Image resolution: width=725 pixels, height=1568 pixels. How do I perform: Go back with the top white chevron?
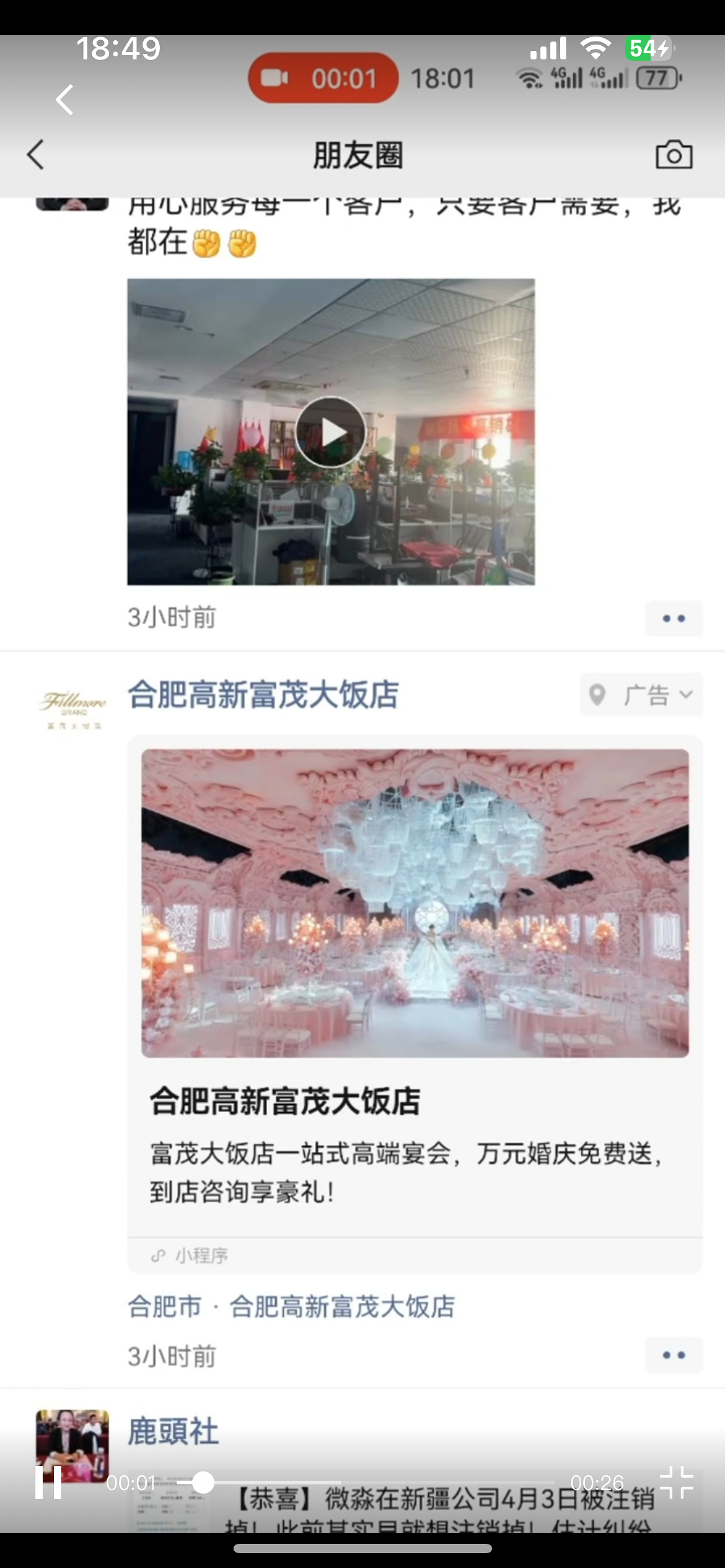(64, 100)
